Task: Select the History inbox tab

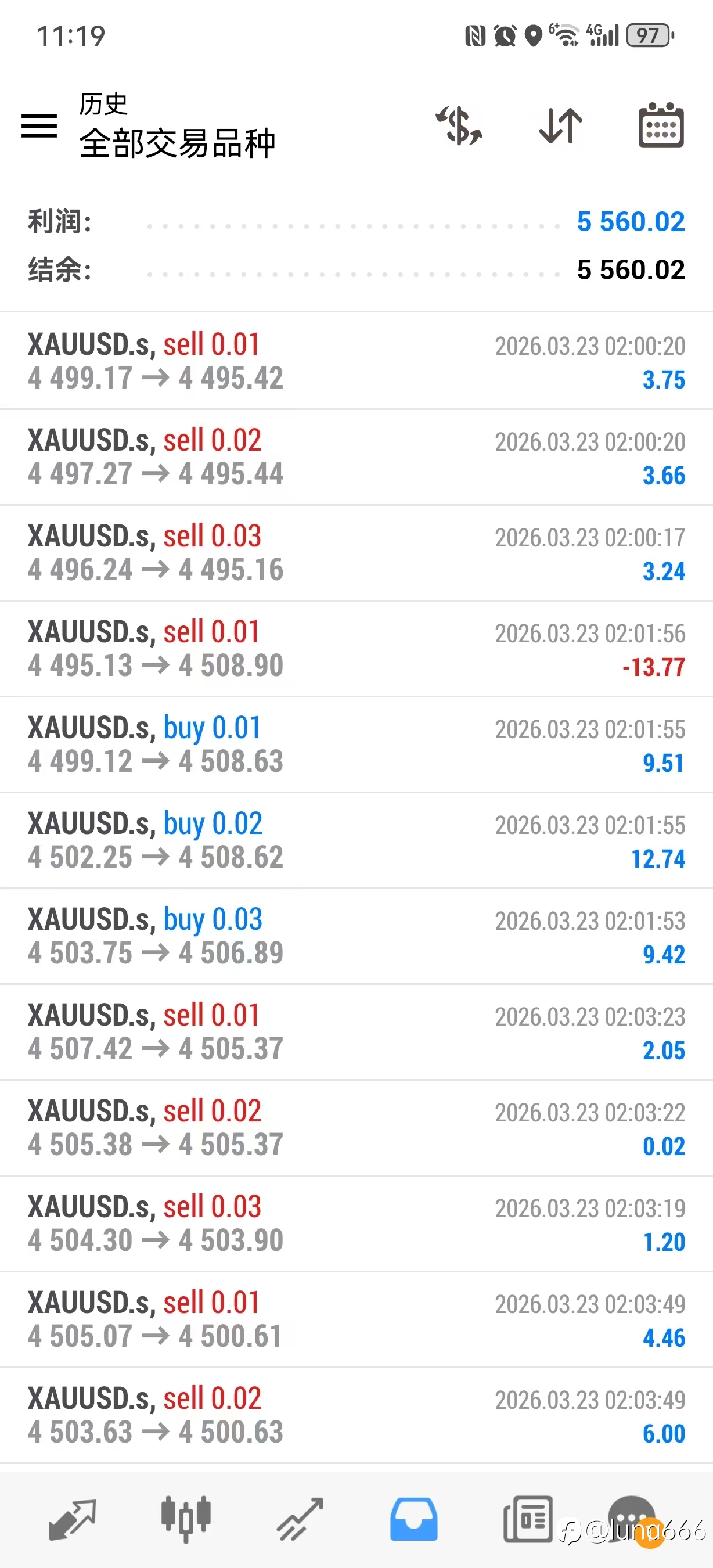Action: [x=413, y=1519]
